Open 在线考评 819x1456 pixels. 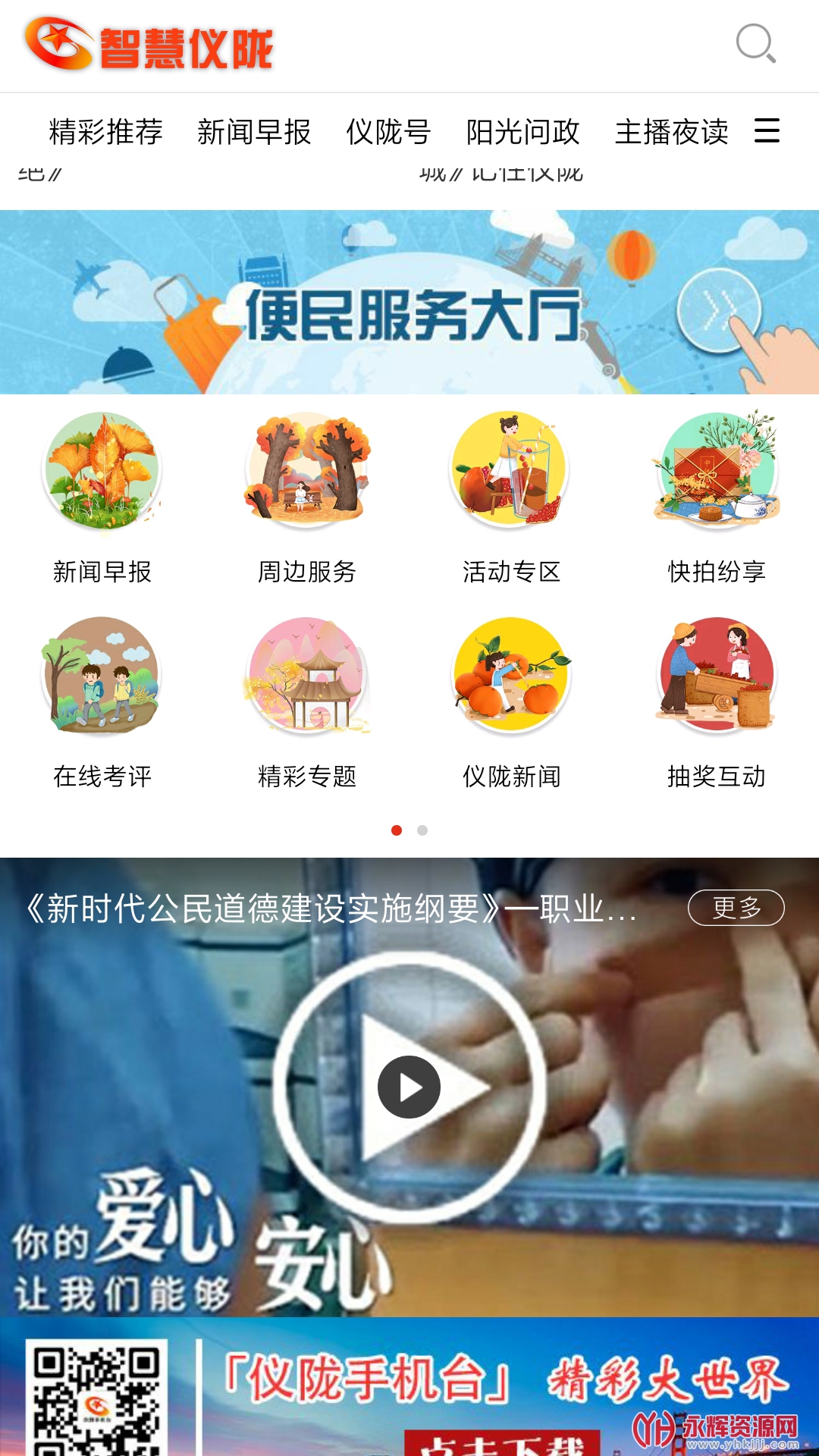tap(102, 703)
